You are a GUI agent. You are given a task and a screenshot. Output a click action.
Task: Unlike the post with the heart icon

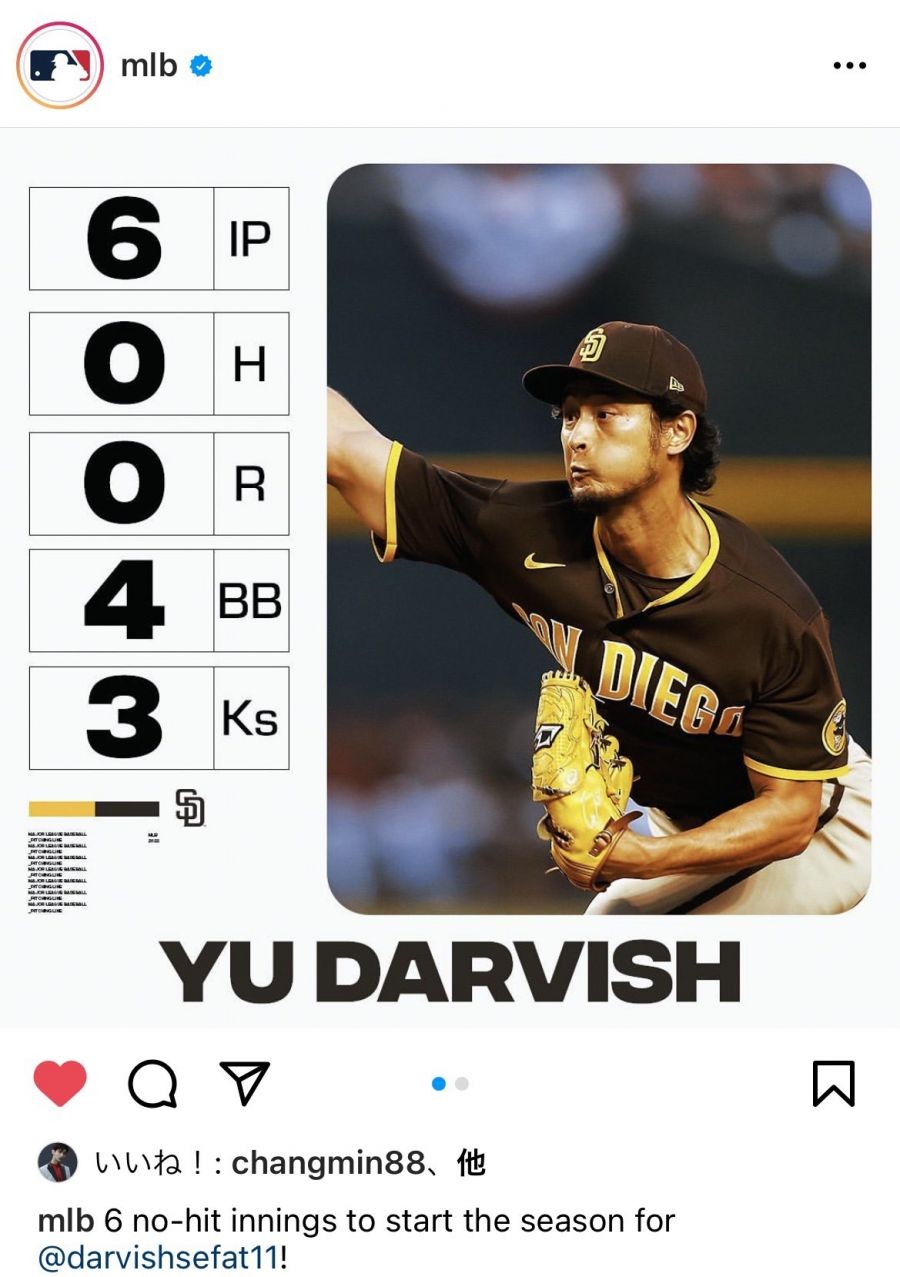pos(60,1083)
